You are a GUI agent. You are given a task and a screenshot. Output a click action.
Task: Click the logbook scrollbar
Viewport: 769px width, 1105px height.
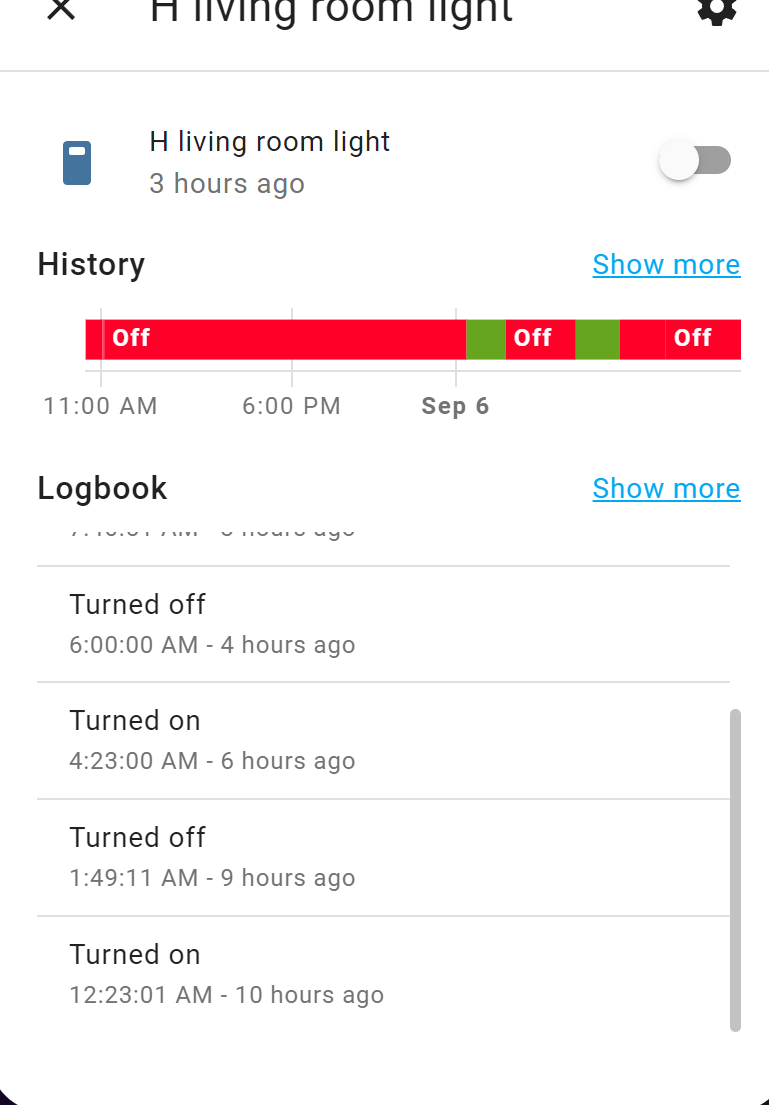[x=736, y=870]
